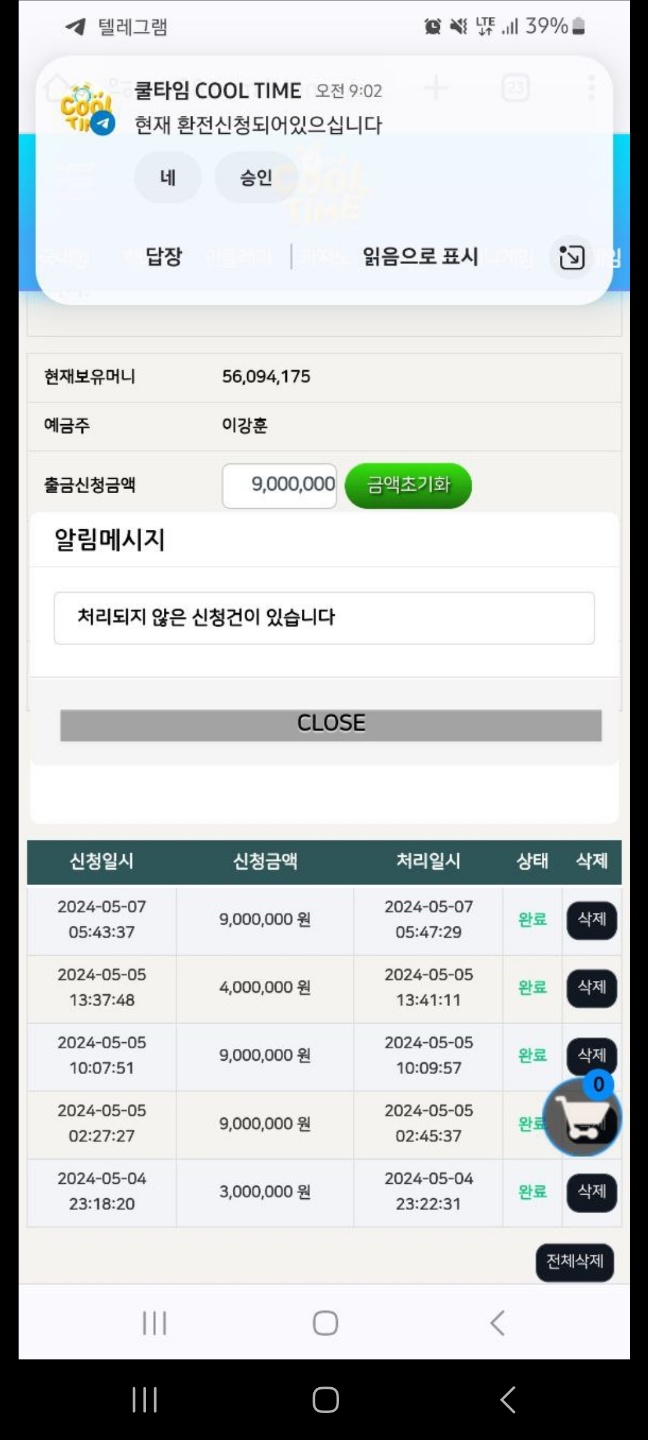Reset amount with 금액초기화 button
648x1440 pixels.
coord(408,485)
